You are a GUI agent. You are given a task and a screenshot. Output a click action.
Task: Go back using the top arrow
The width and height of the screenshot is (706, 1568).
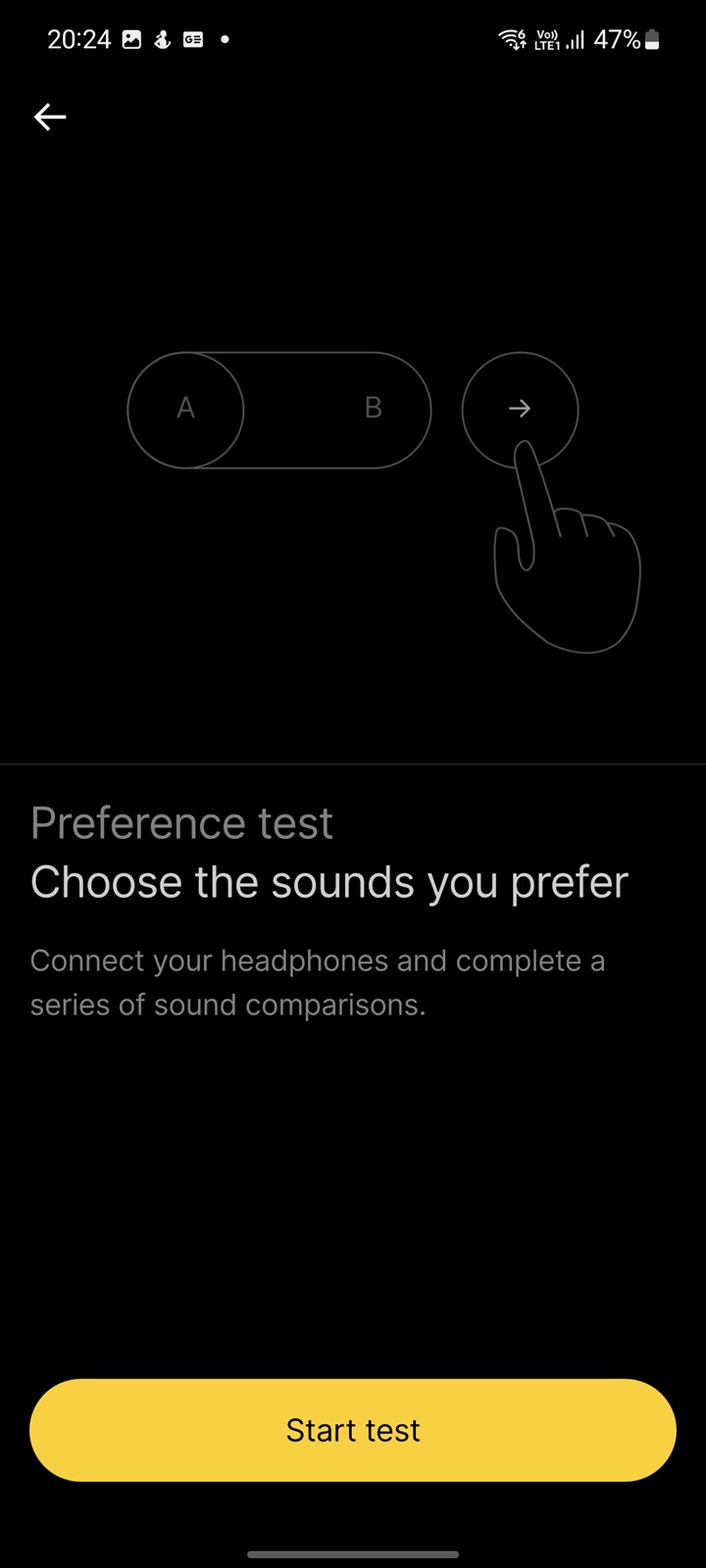[x=50, y=118]
